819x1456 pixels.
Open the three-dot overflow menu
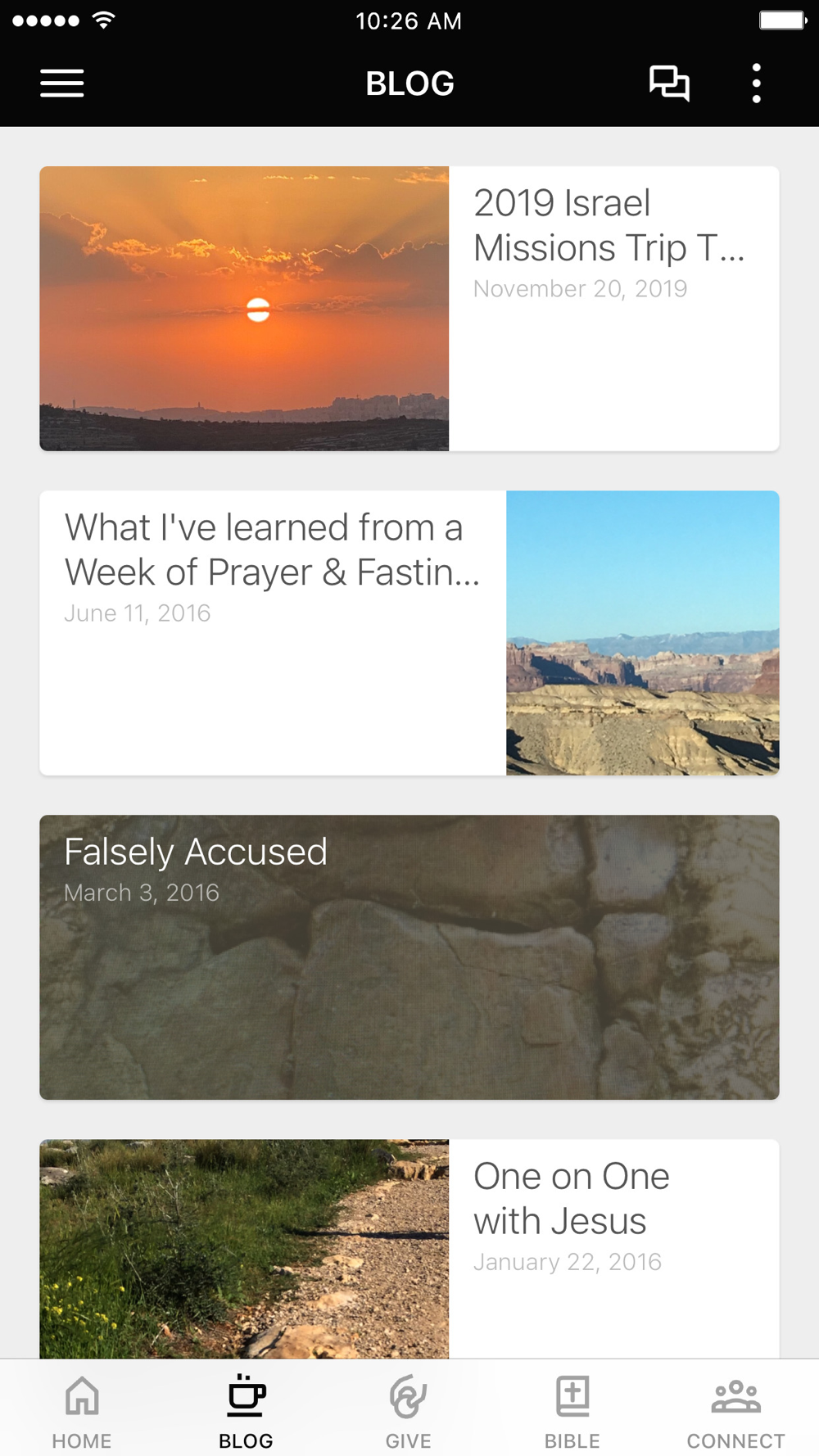coord(756,84)
